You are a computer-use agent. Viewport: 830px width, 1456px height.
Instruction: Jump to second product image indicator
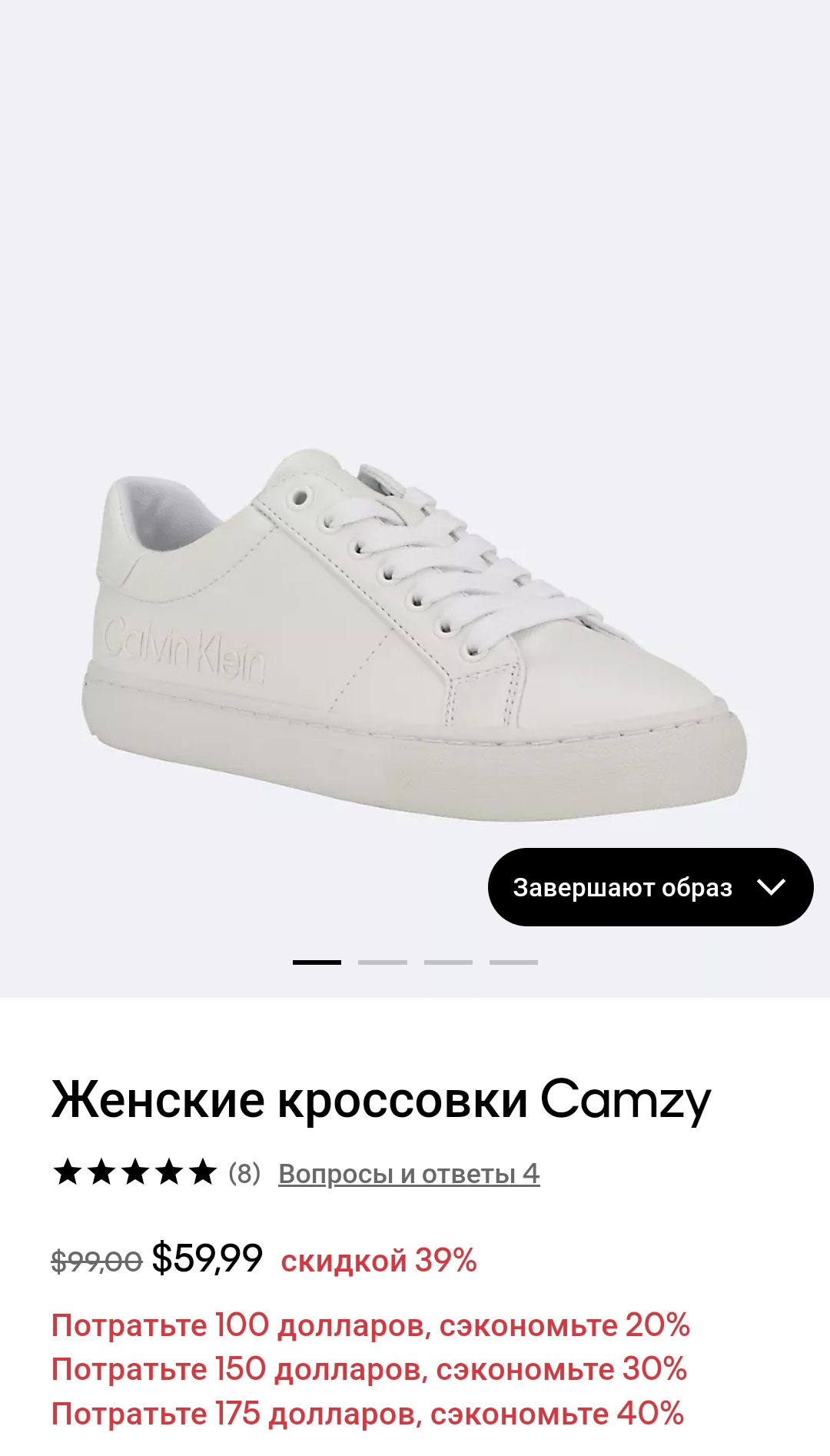point(383,962)
